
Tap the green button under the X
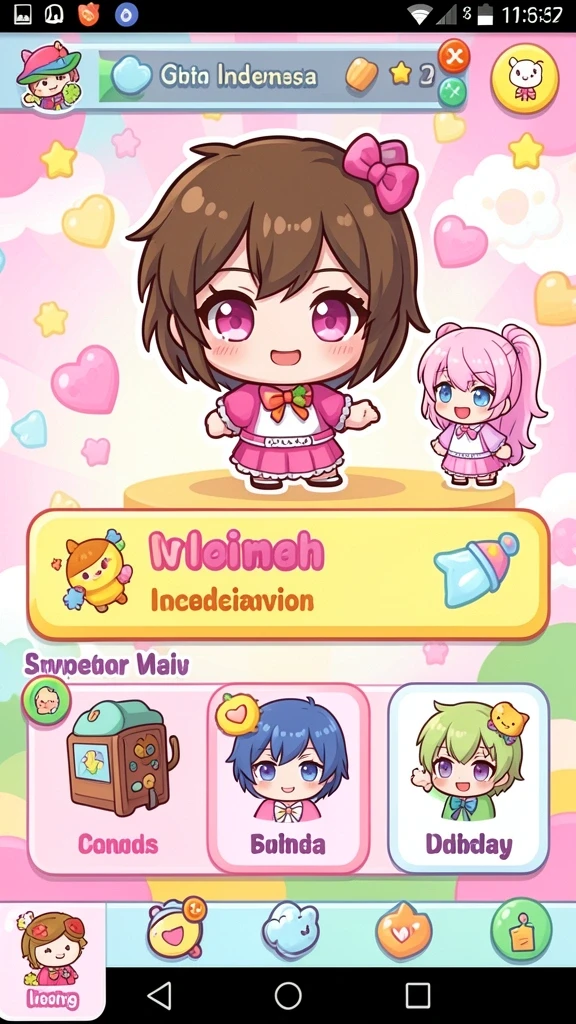pyautogui.click(x=452, y=91)
